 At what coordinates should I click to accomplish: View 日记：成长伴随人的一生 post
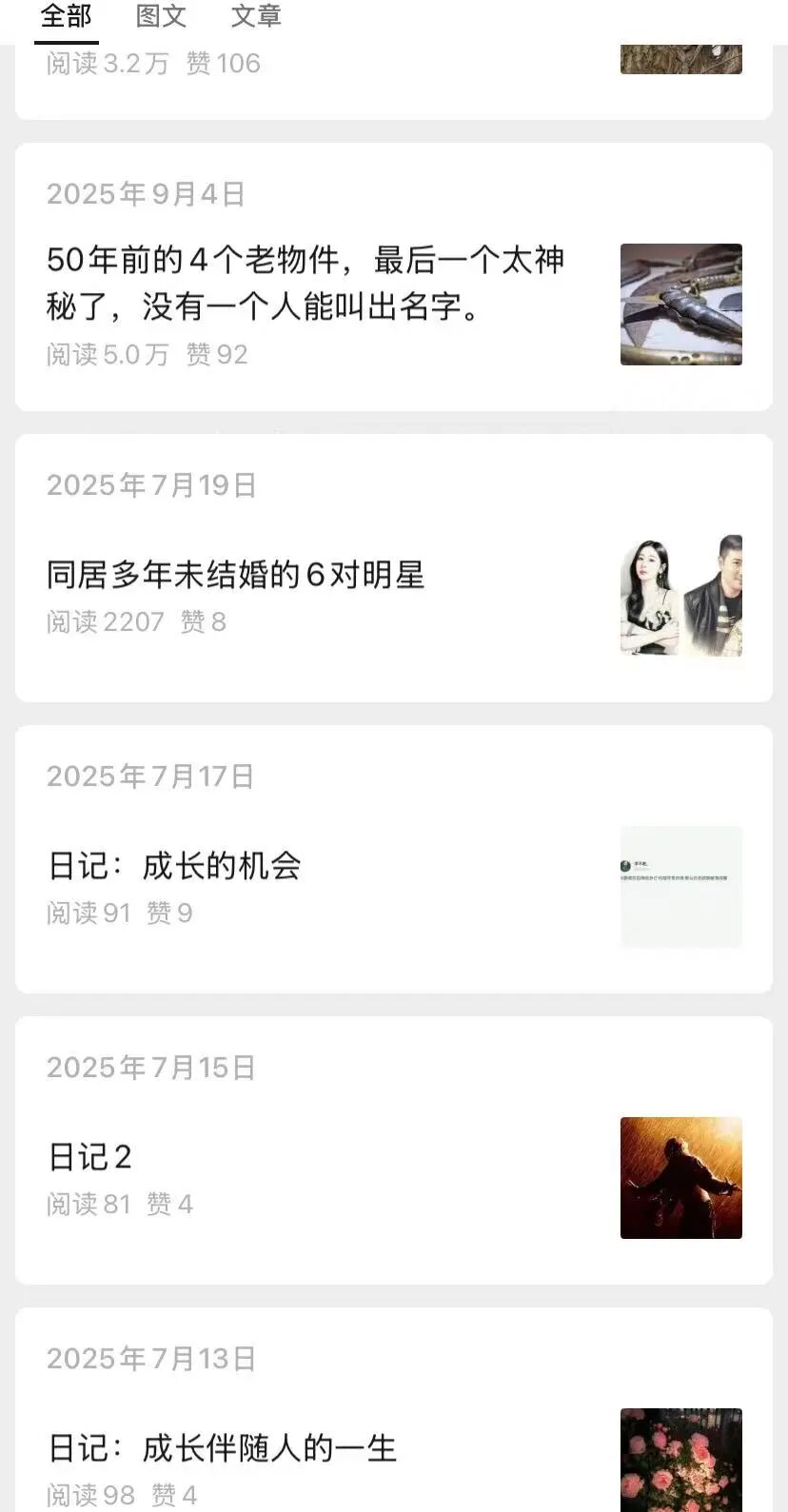[x=222, y=1448]
